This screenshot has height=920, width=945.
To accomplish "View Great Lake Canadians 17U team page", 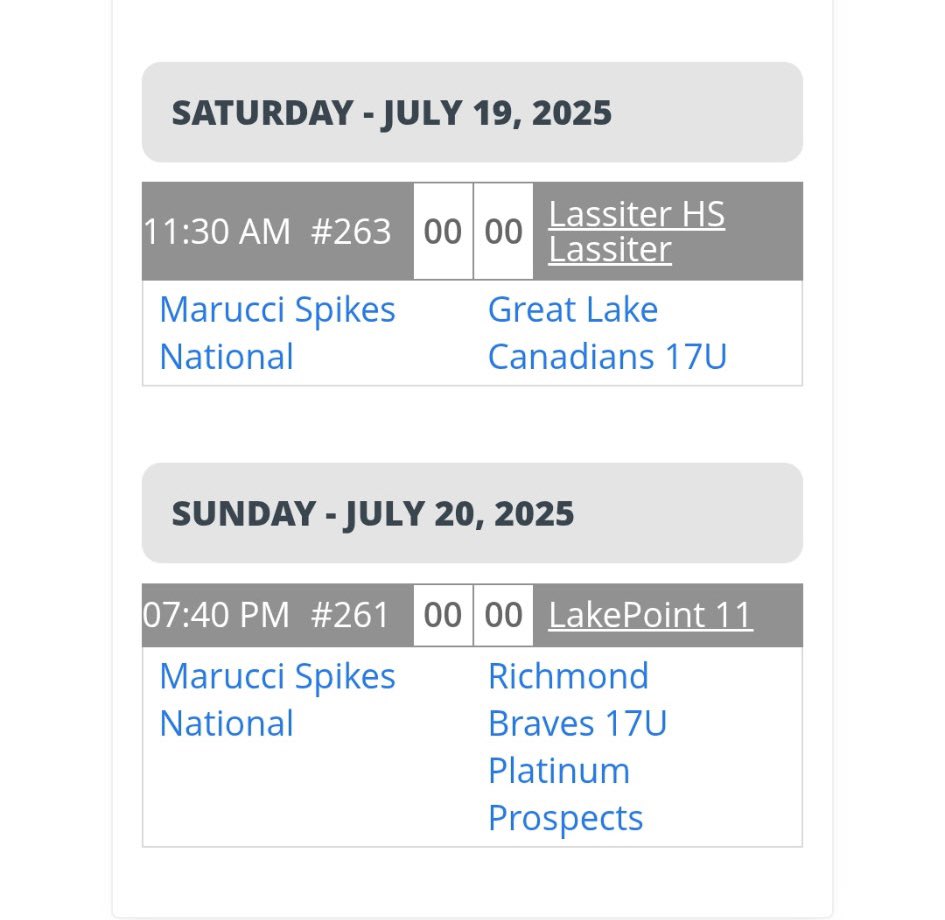I will coord(606,333).
